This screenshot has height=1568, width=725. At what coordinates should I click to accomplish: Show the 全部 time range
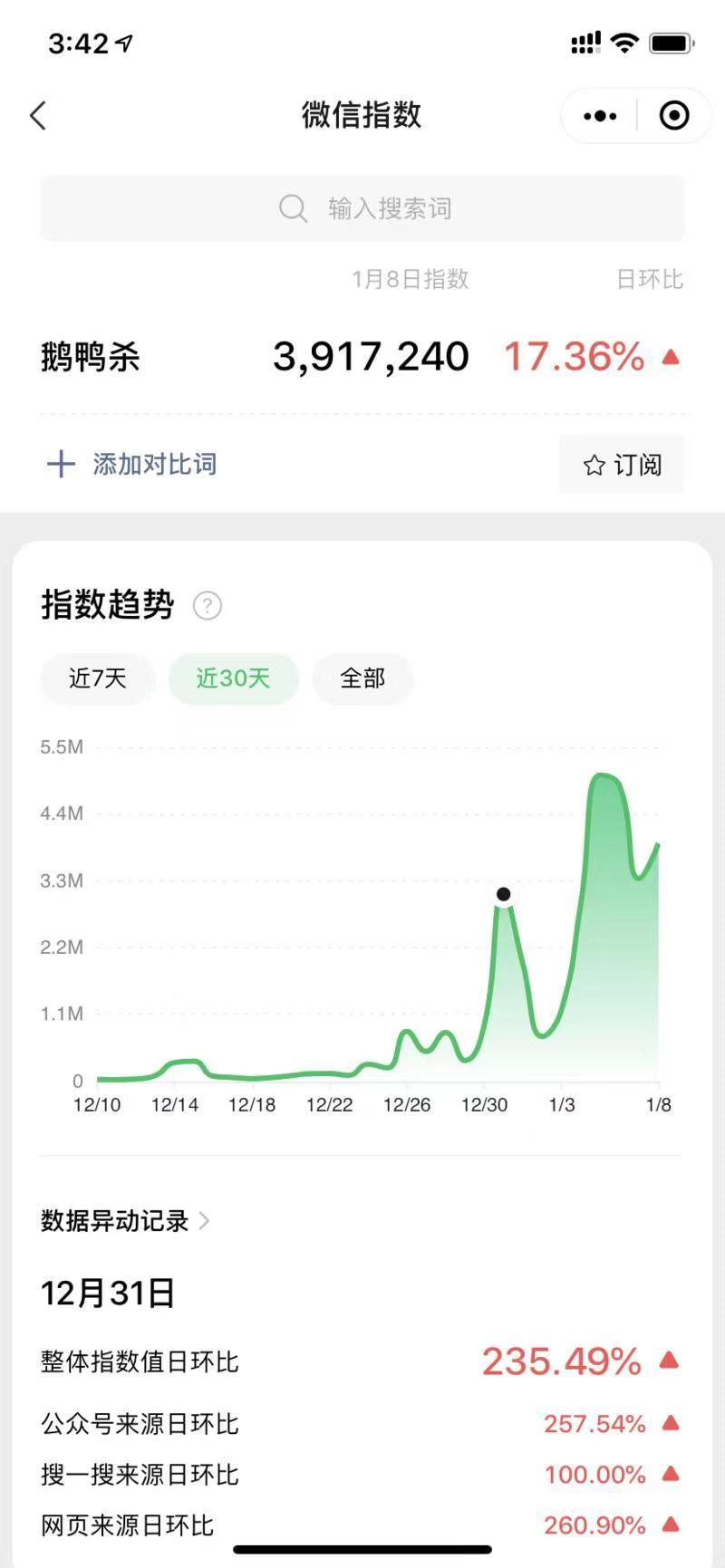[x=362, y=678]
